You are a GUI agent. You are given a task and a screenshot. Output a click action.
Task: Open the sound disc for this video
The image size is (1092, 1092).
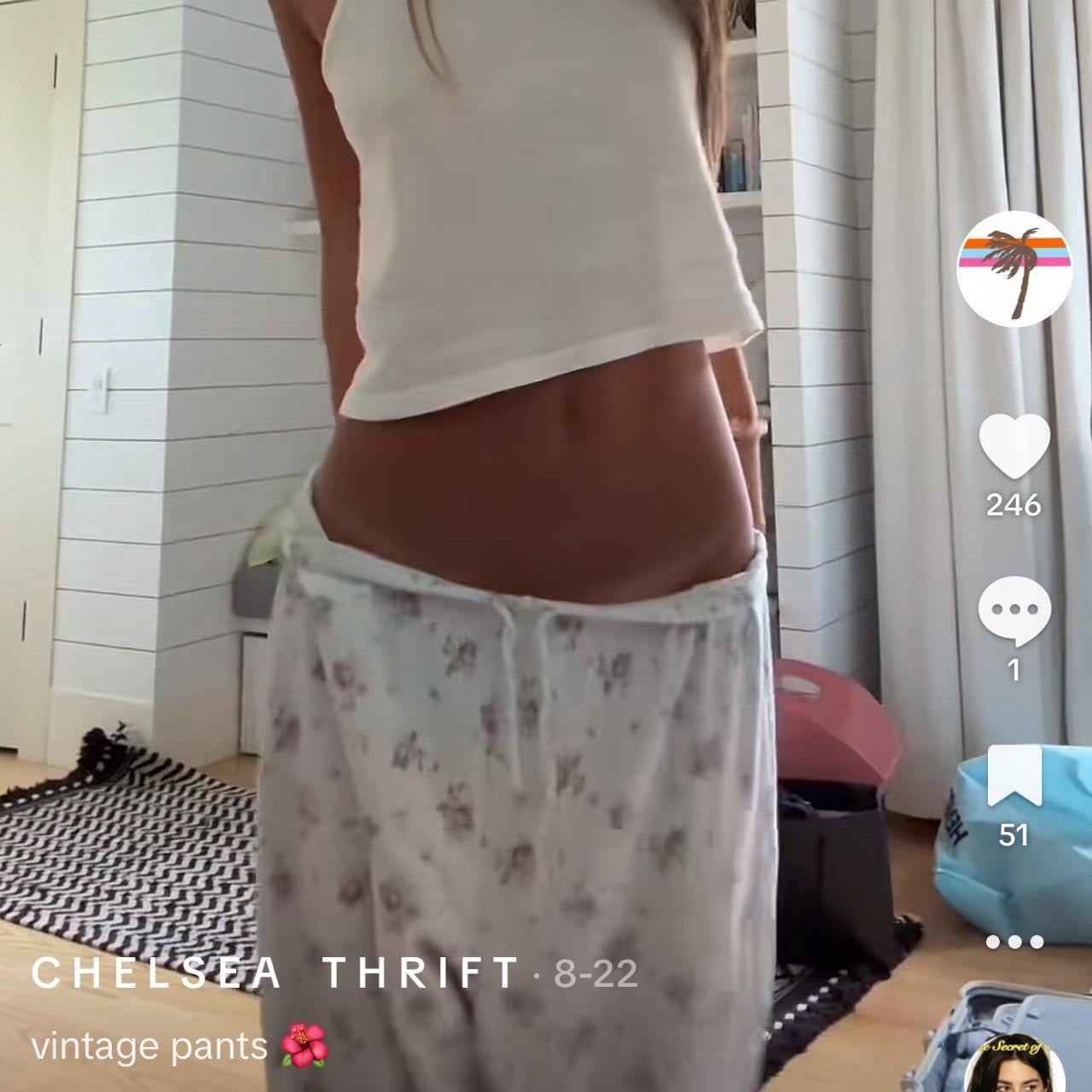1014,1068
